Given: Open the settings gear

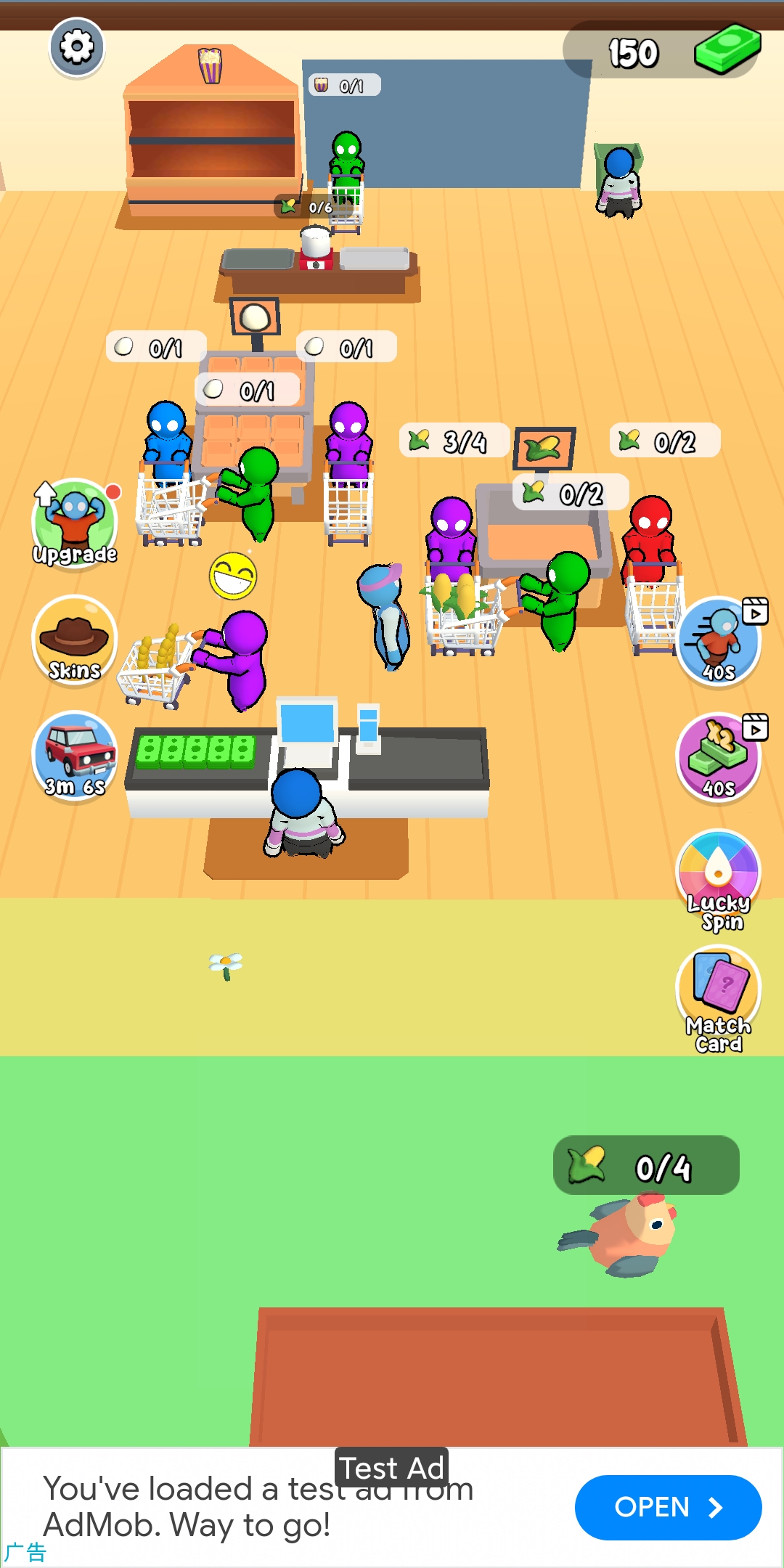Looking at the screenshot, I should click(76, 48).
